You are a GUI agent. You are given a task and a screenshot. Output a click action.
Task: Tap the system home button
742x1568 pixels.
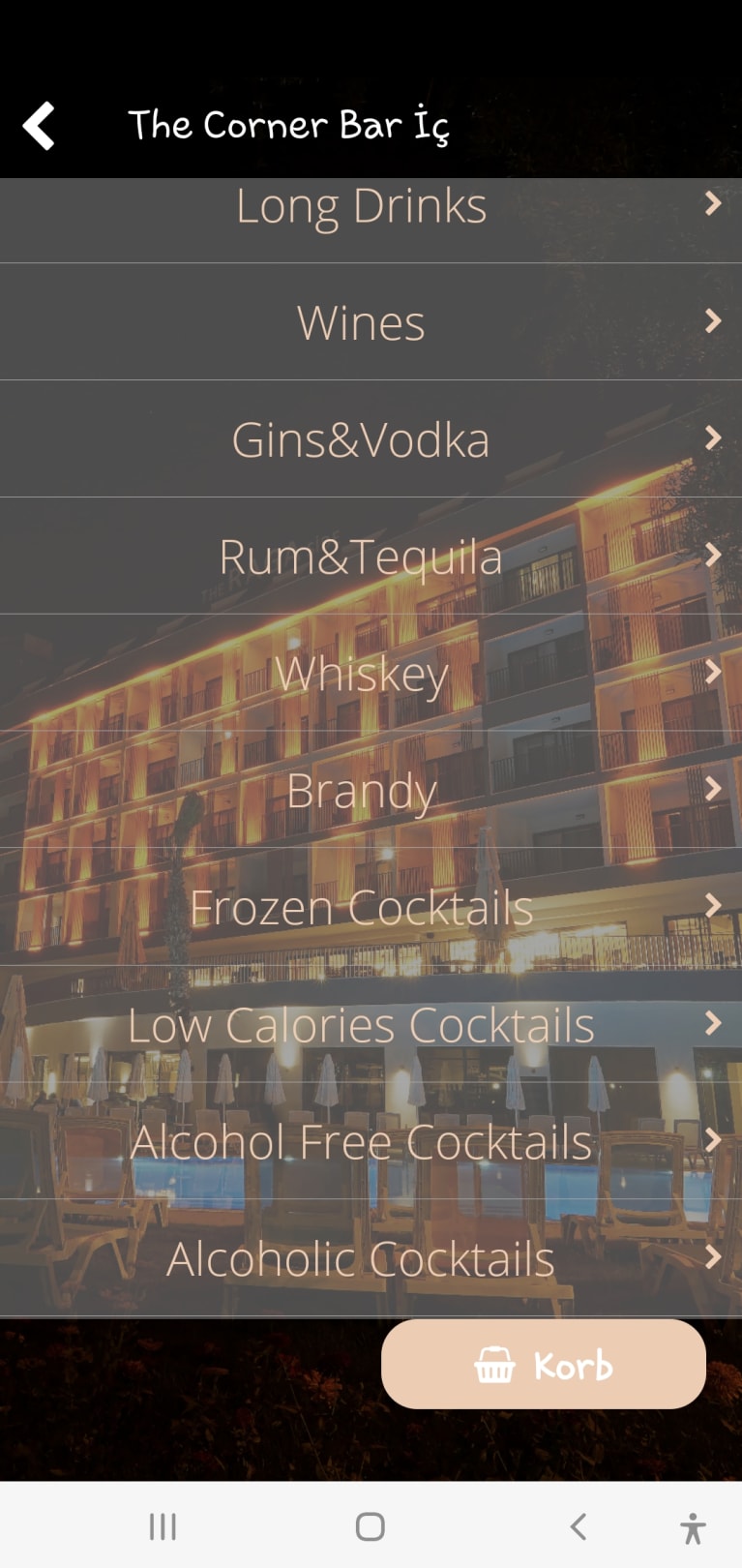click(371, 1526)
